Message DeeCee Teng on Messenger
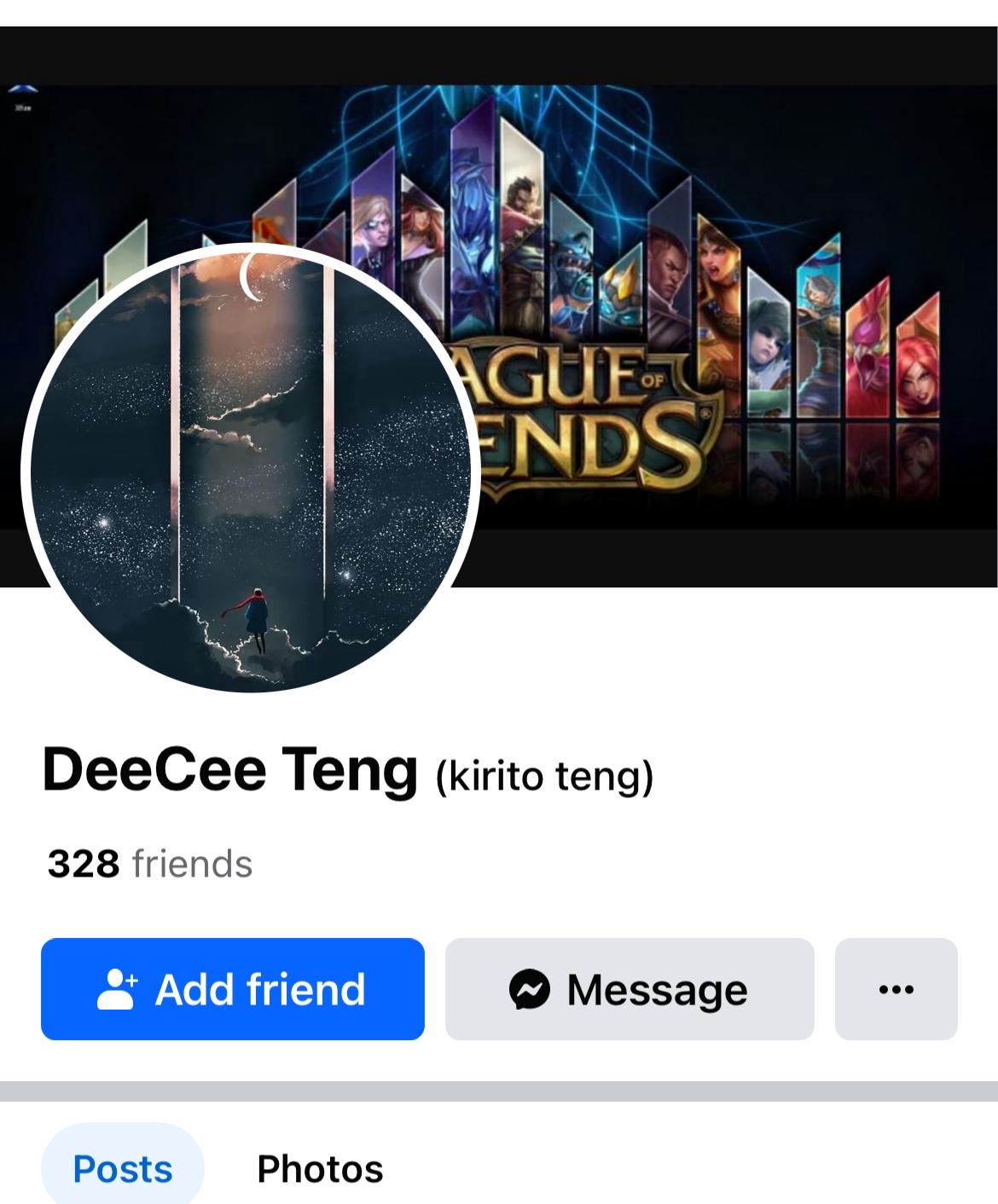The image size is (998, 1204). pos(630,989)
